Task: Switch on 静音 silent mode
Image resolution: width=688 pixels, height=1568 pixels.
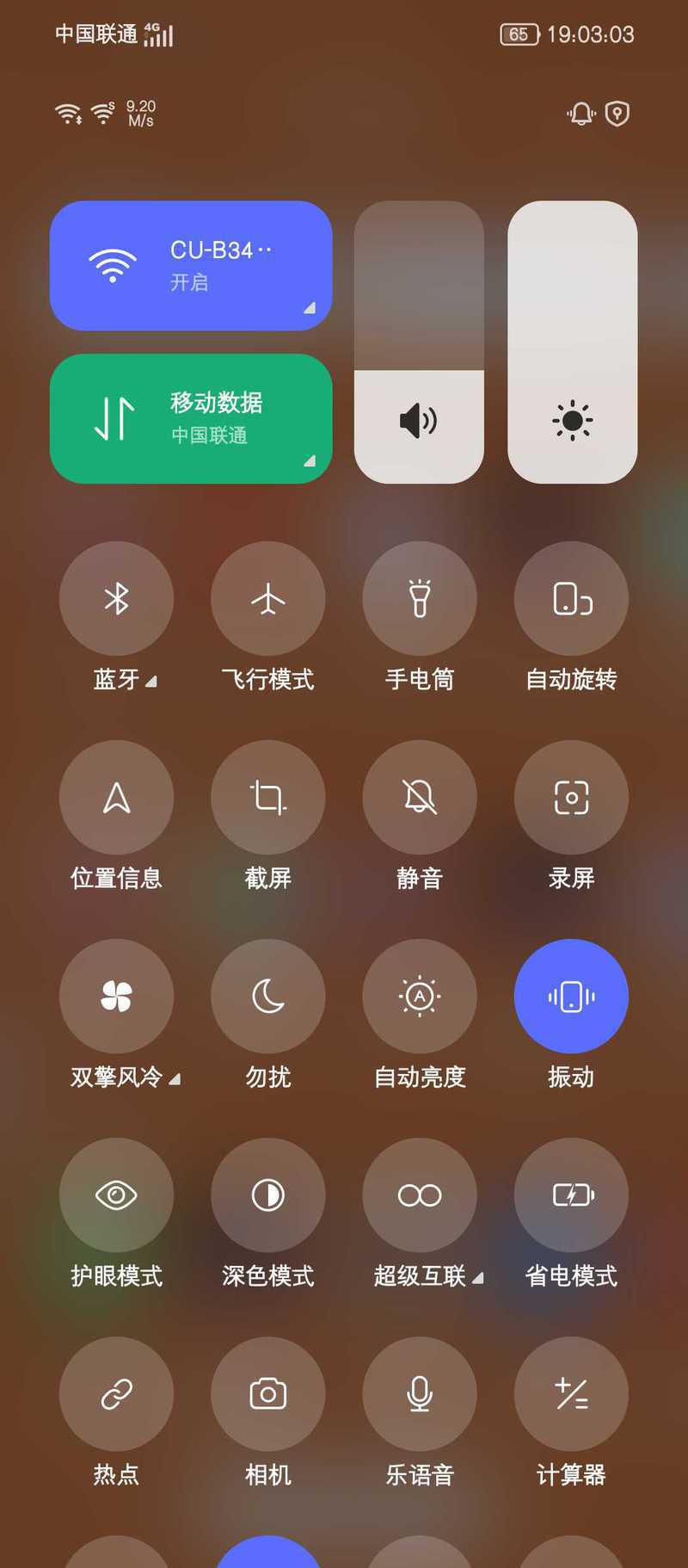Action: (x=420, y=797)
